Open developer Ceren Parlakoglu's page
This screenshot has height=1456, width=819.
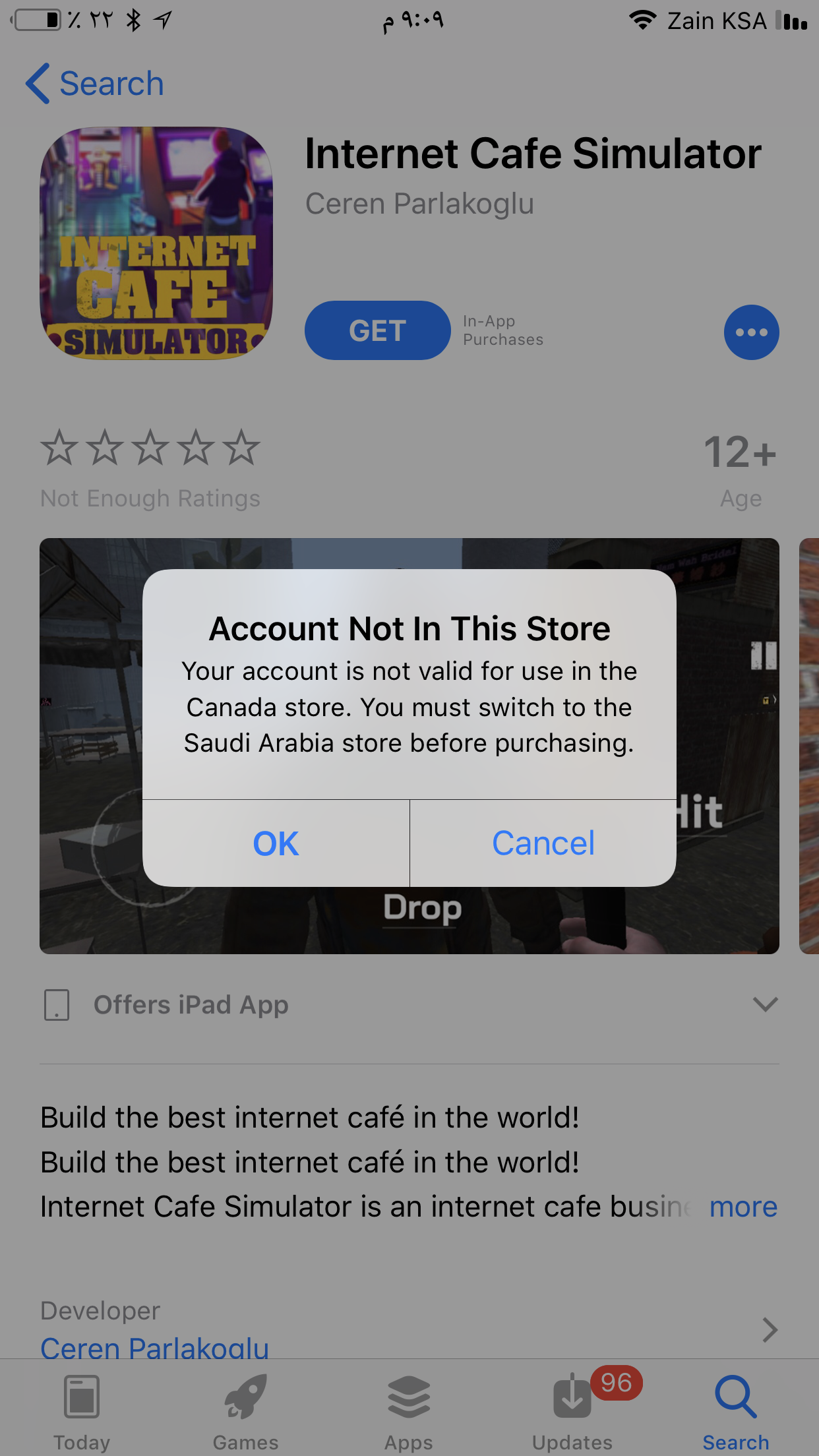[154, 1345]
